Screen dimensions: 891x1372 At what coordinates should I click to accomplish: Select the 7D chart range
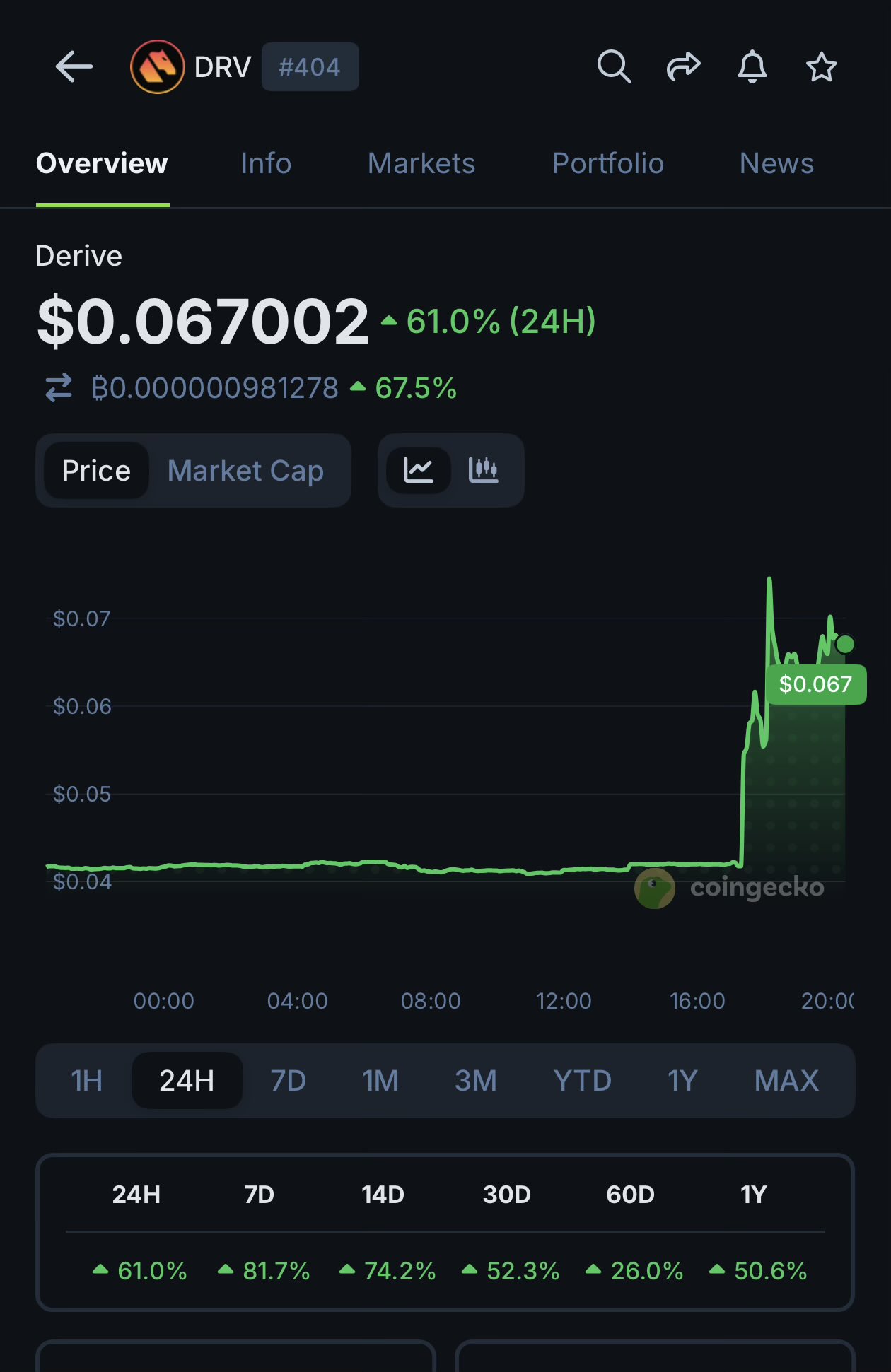tap(288, 1081)
